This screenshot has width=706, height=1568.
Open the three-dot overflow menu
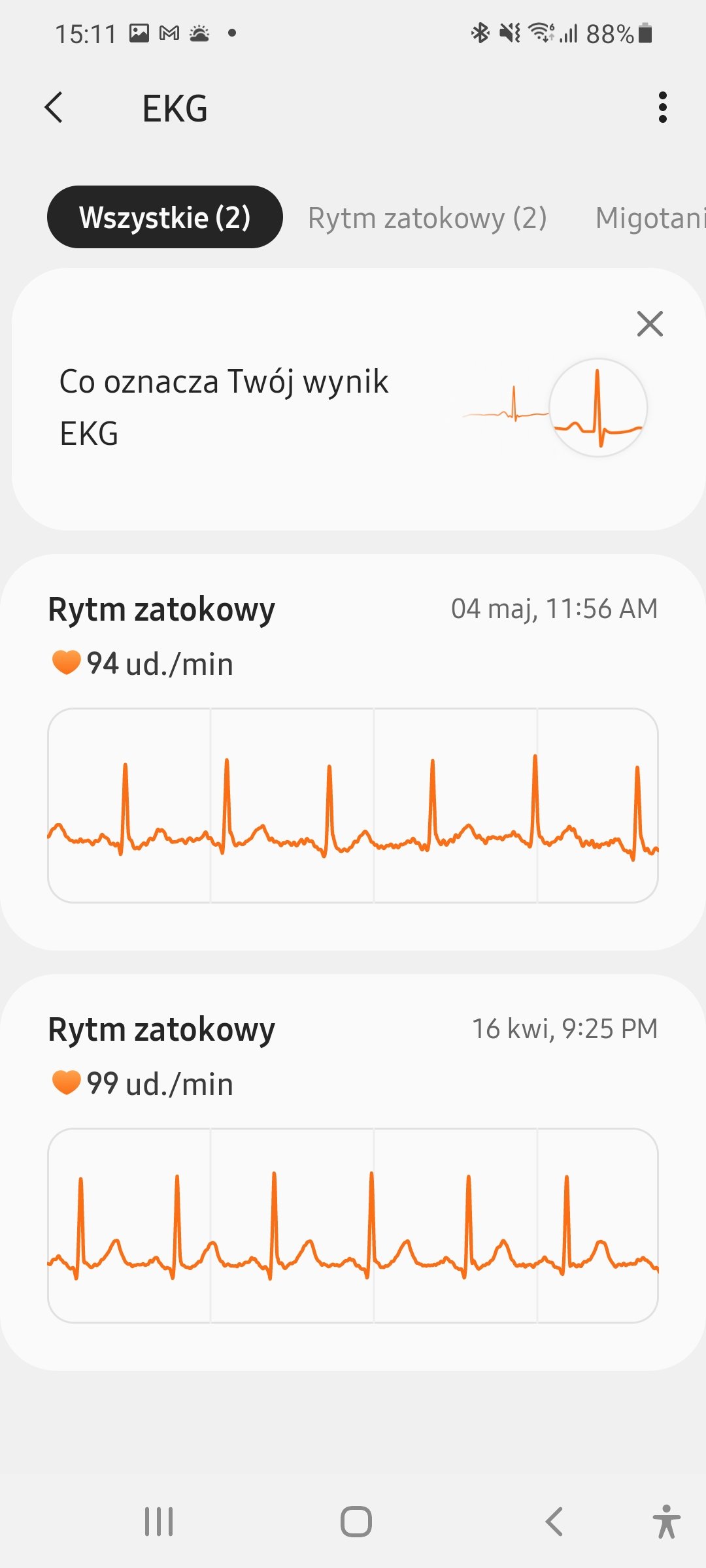[x=663, y=108]
